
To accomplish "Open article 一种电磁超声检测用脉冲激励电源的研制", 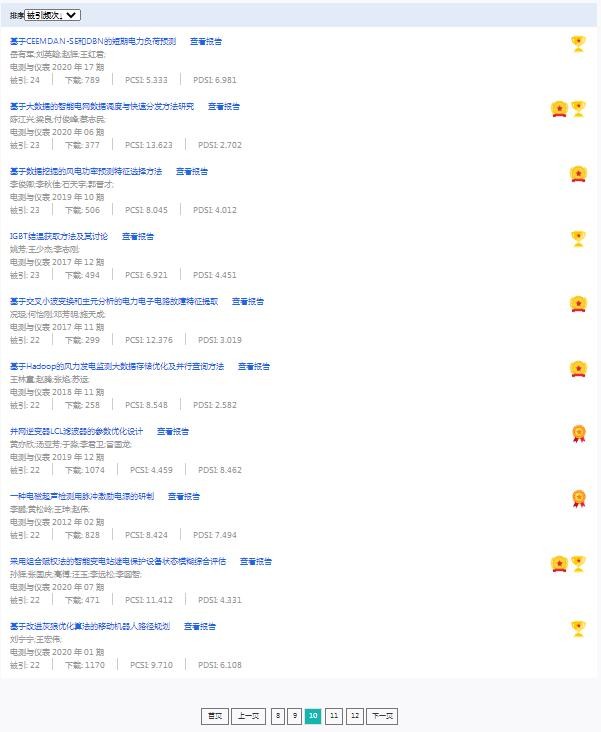I will (x=82, y=496).
